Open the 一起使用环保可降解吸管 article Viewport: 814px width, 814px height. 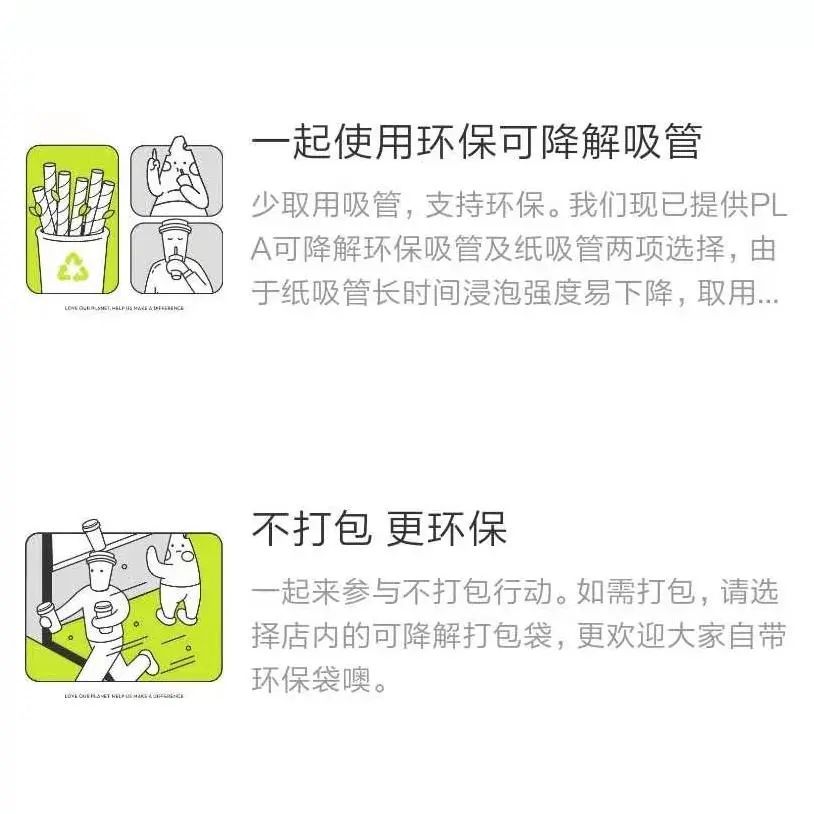476,143
